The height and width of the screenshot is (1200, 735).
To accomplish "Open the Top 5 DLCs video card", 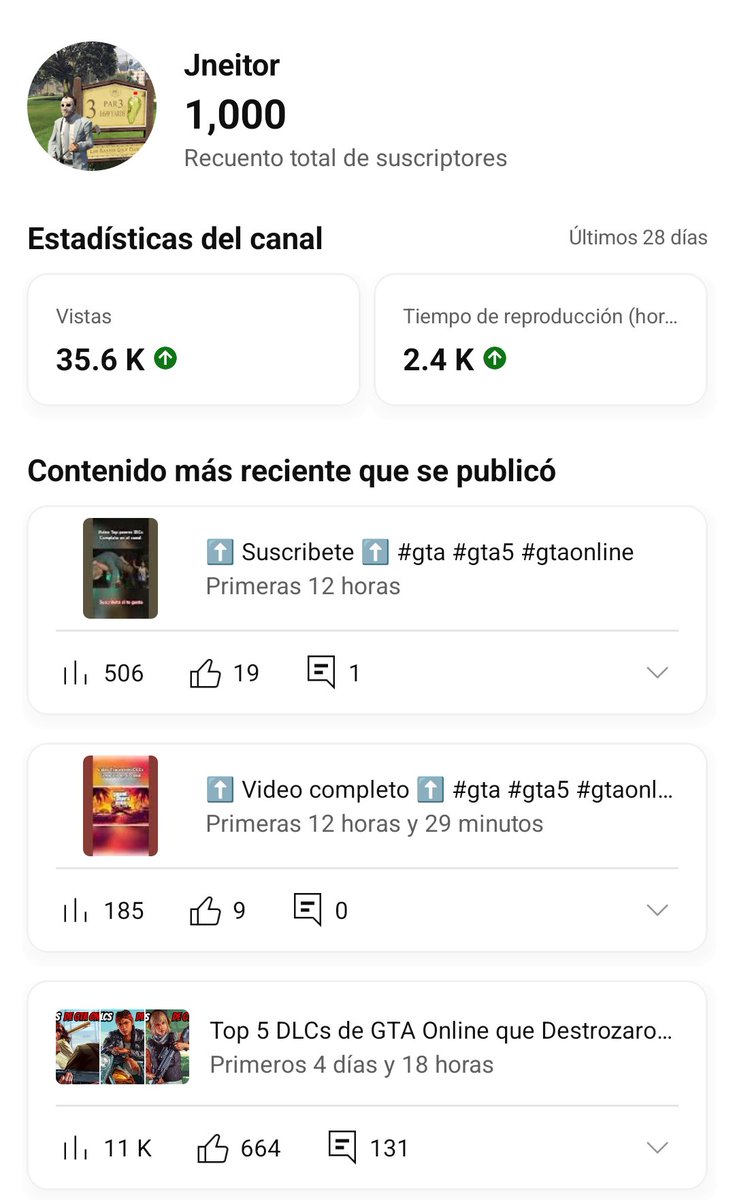I will click(x=440, y=1046).
